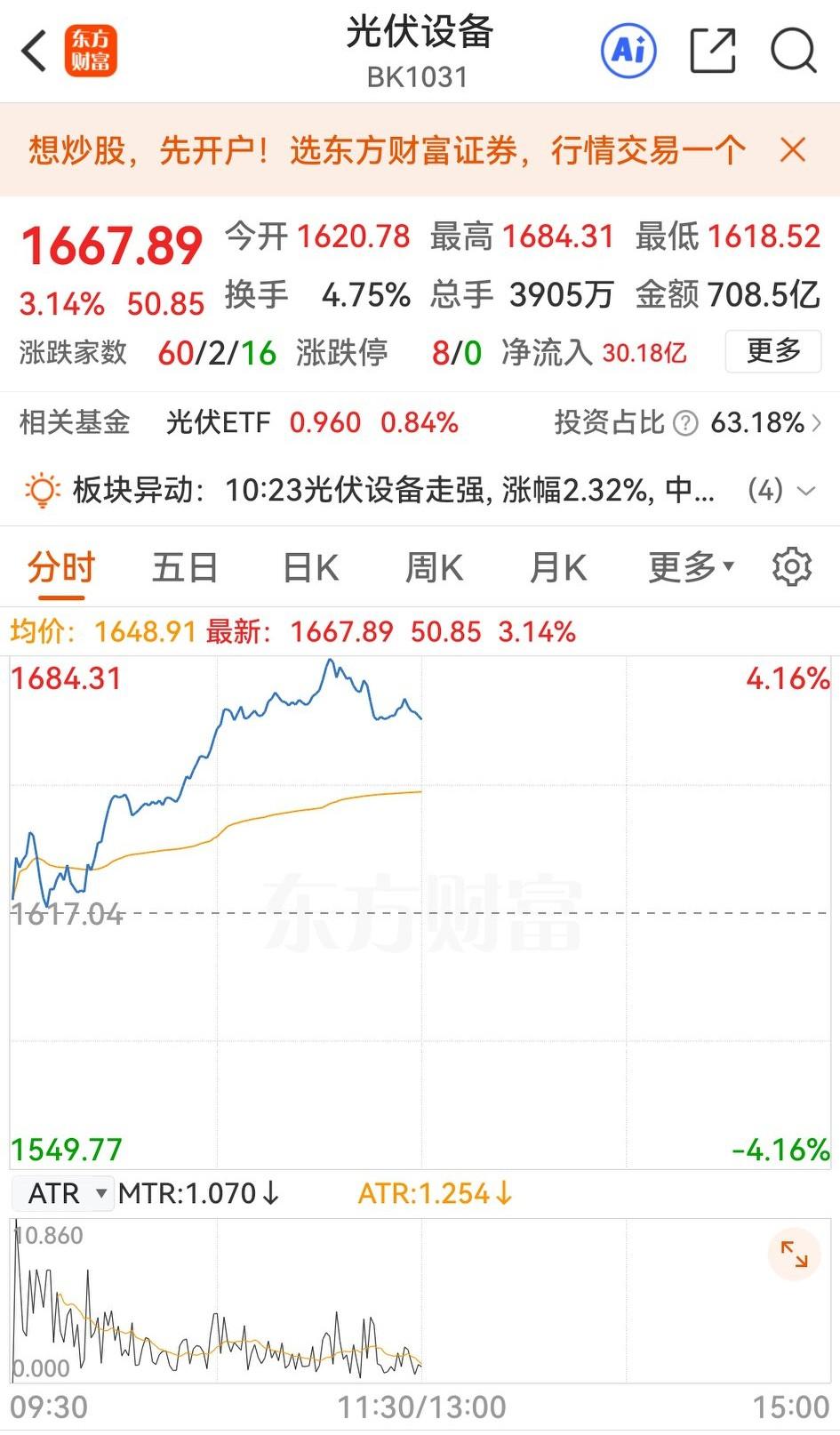This screenshot has height=1435, width=840.
Task: Tap the back arrow to return
Action: (34, 51)
